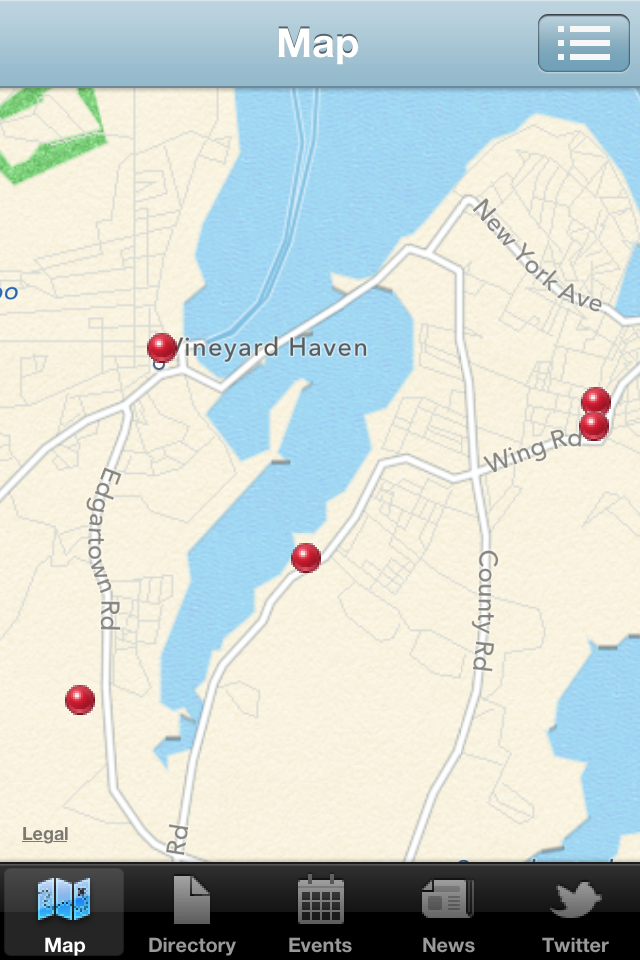Open the News tab

click(448, 914)
